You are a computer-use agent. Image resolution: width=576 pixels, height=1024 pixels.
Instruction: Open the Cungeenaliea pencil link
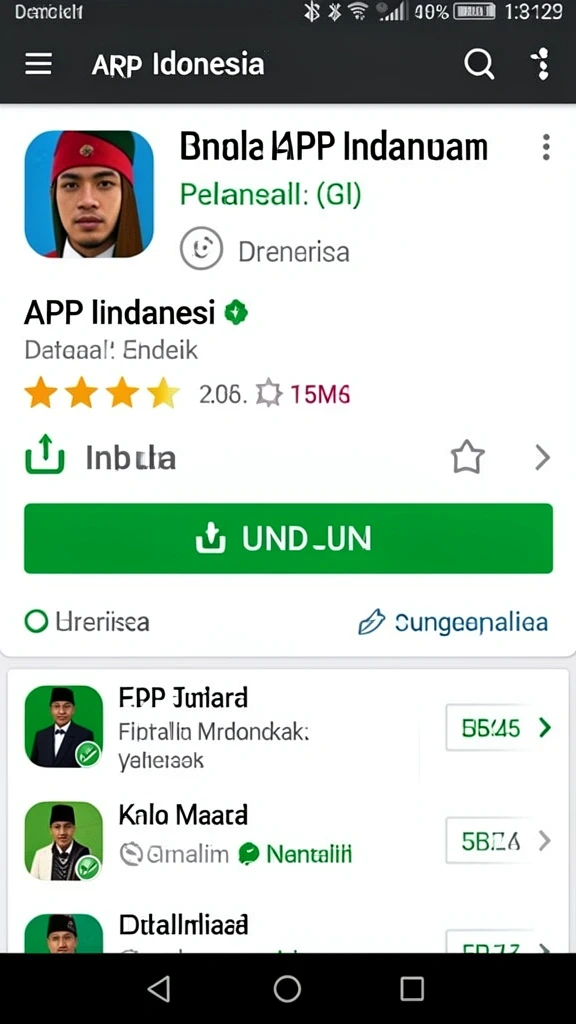point(453,622)
